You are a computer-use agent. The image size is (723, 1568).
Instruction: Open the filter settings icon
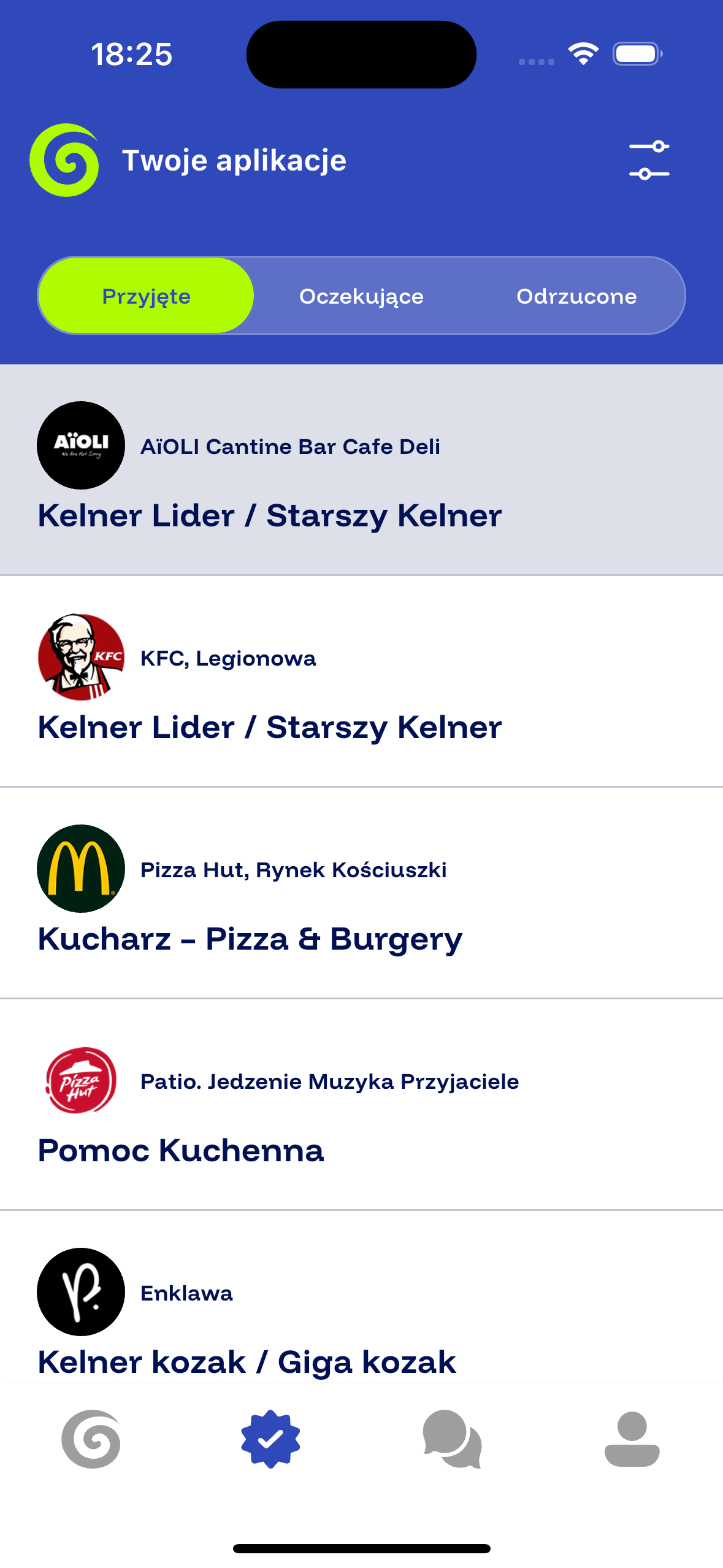649,160
